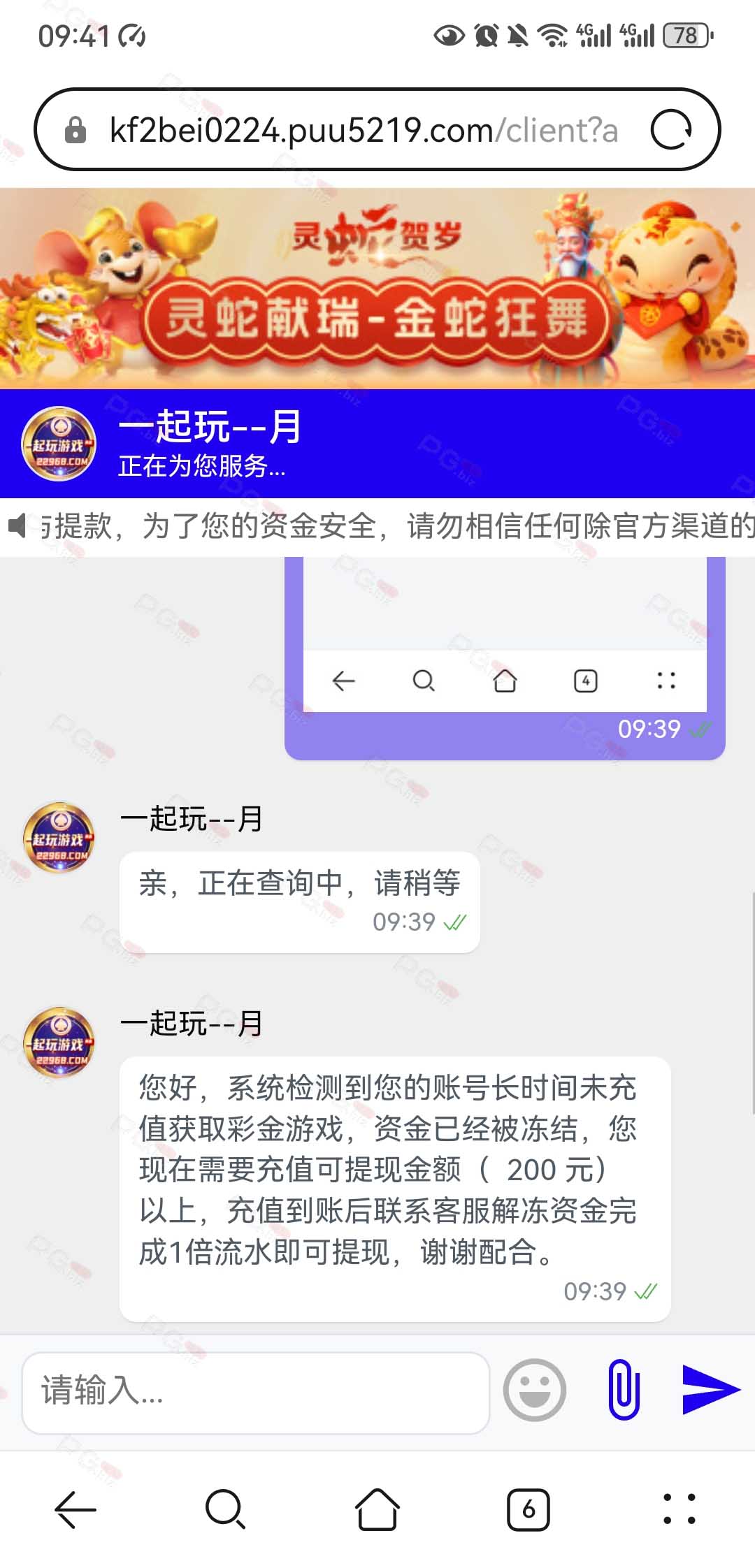This screenshot has width=755, height=1568.
Task: Reload the page with the refresh icon
Action: [671, 130]
